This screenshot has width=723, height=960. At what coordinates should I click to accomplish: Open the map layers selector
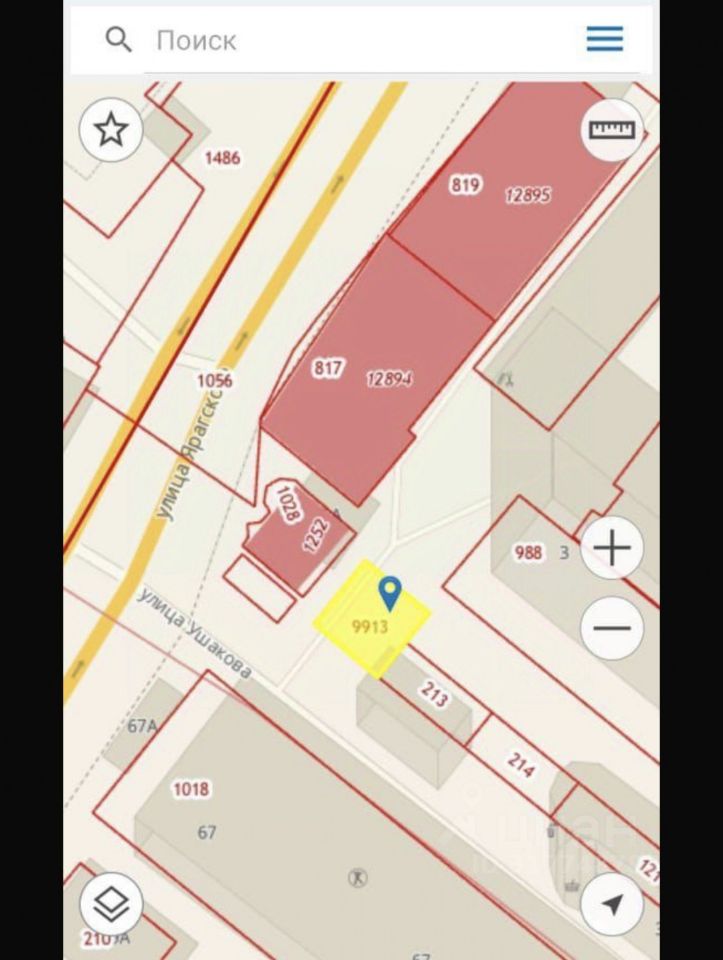coord(111,904)
